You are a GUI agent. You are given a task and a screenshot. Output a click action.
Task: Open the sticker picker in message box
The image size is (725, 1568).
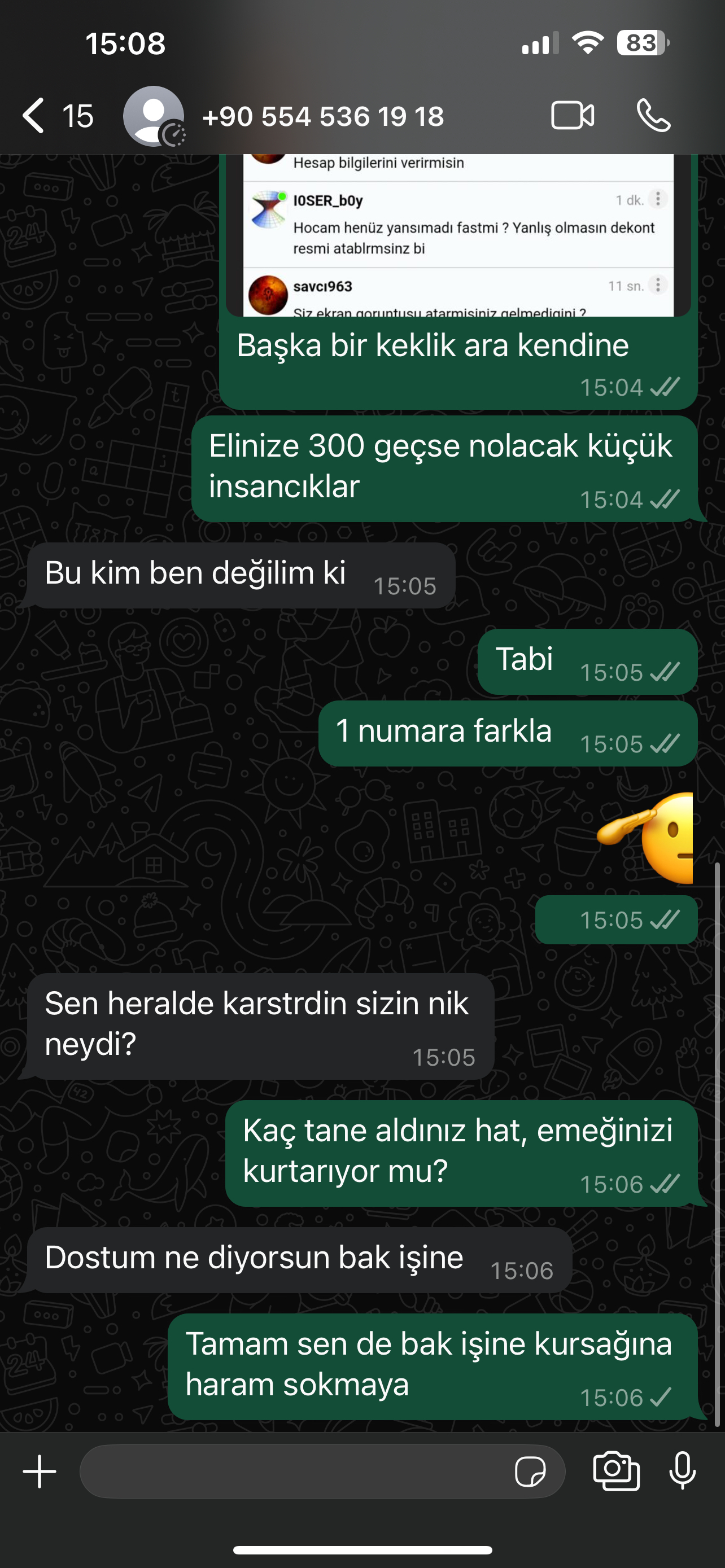(530, 1472)
